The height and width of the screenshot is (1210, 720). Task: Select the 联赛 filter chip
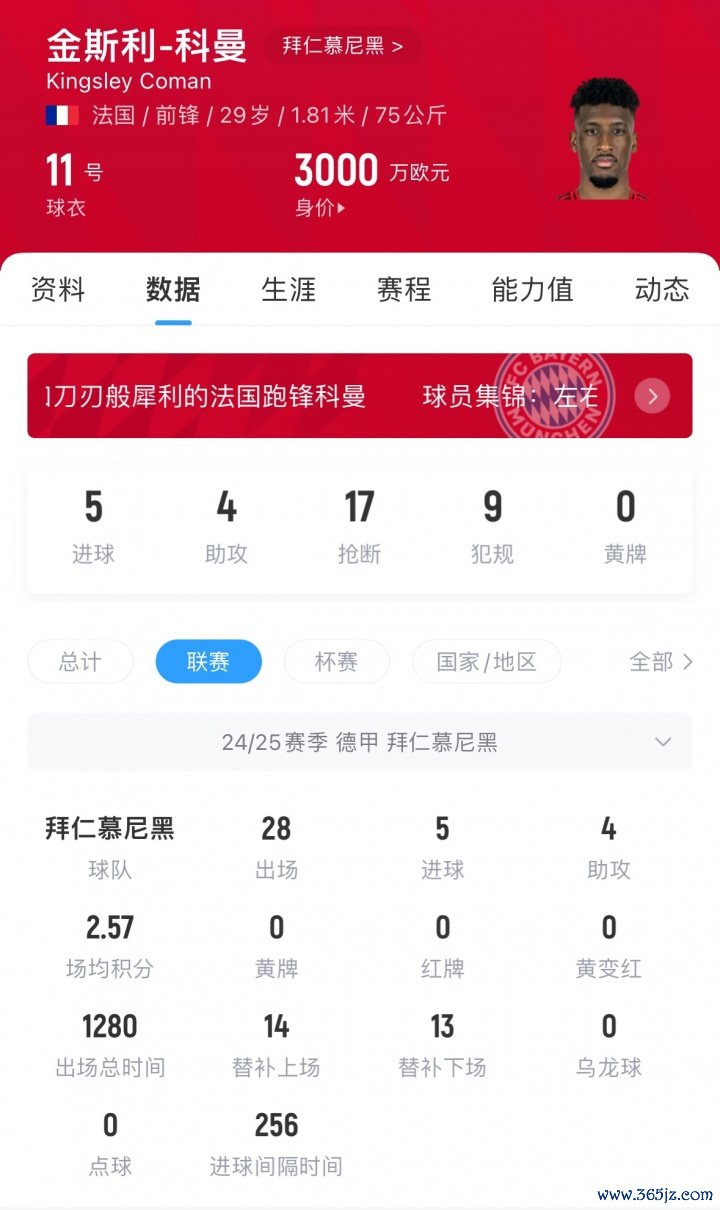point(208,661)
